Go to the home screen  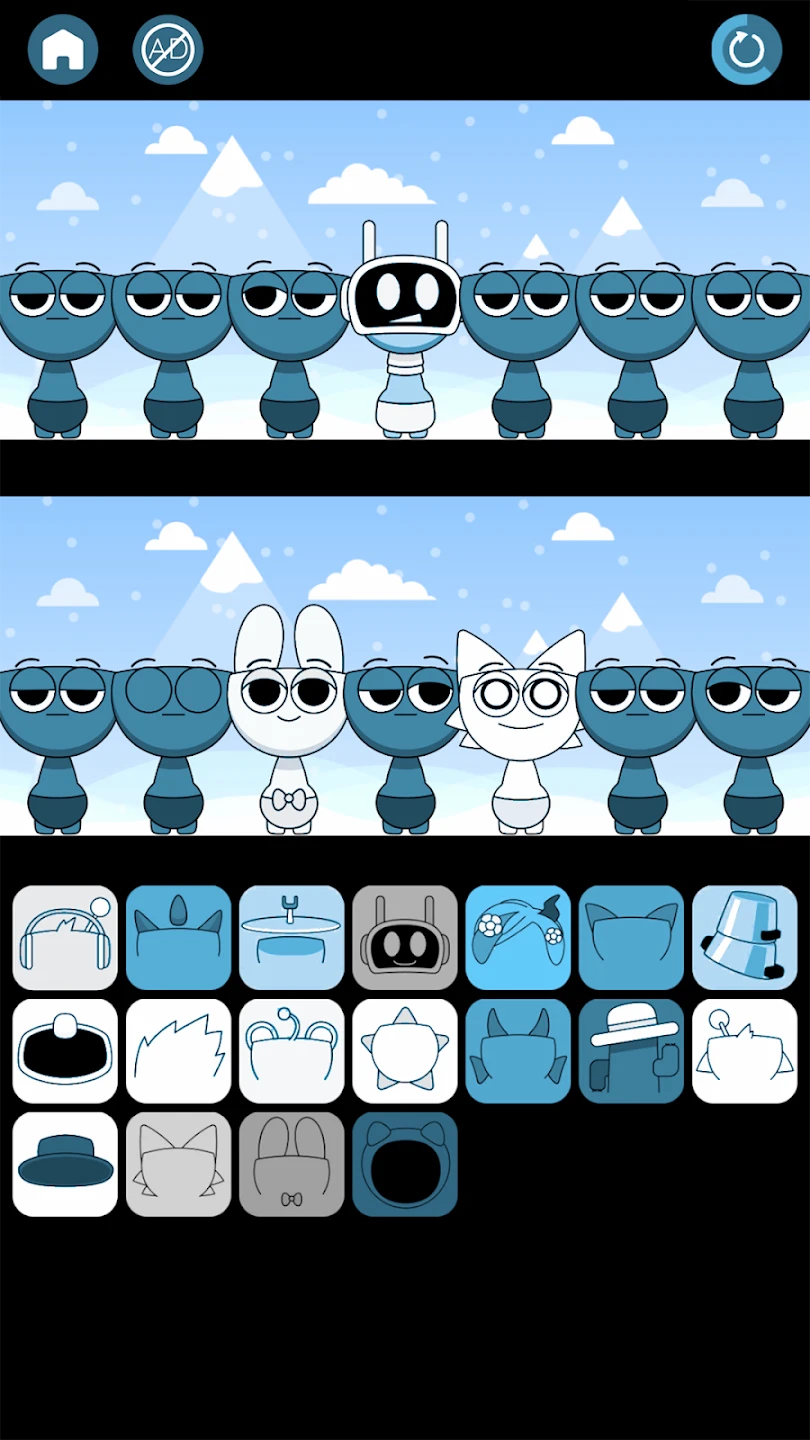[x=63, y=49]
